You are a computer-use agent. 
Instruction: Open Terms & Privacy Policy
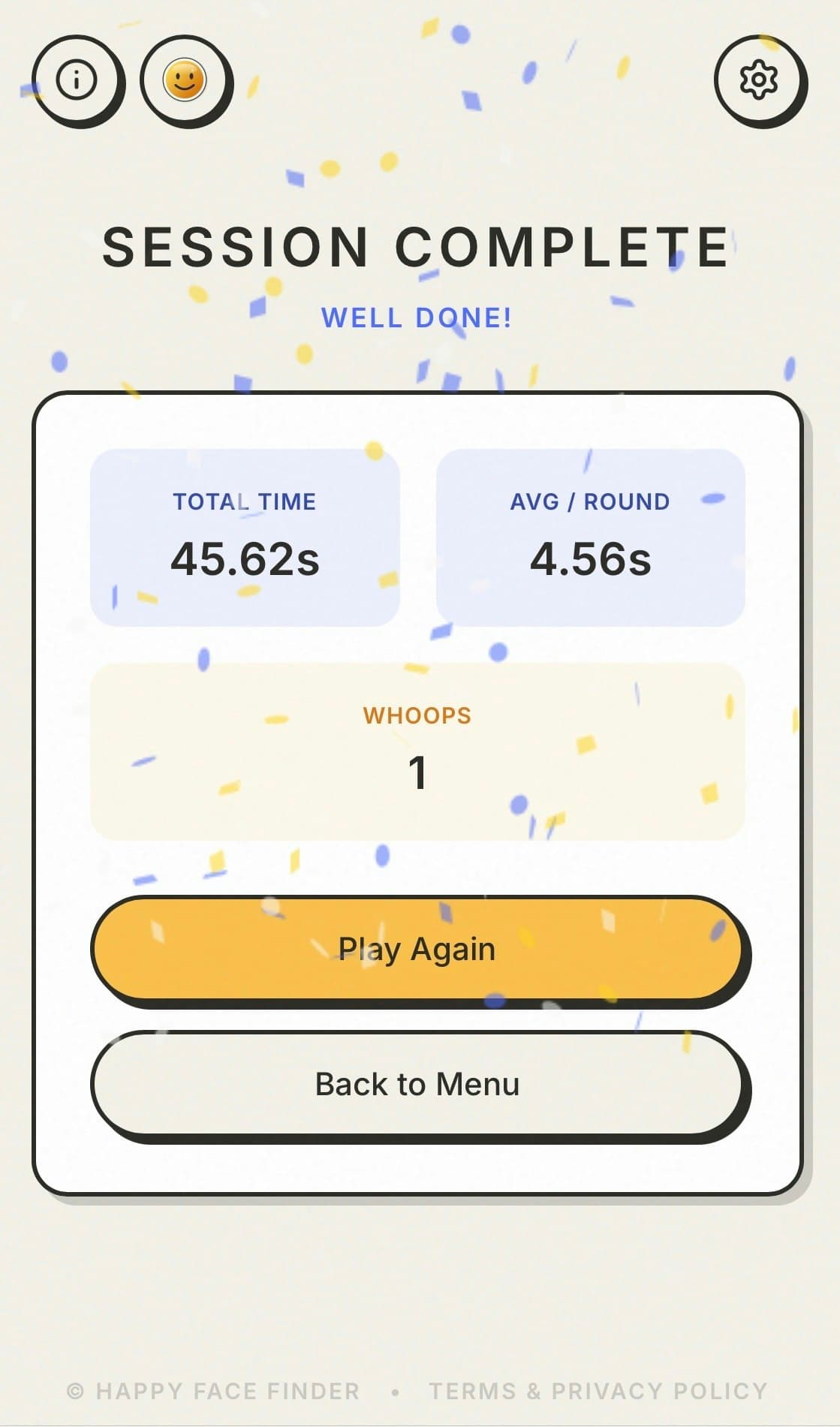598,1391
